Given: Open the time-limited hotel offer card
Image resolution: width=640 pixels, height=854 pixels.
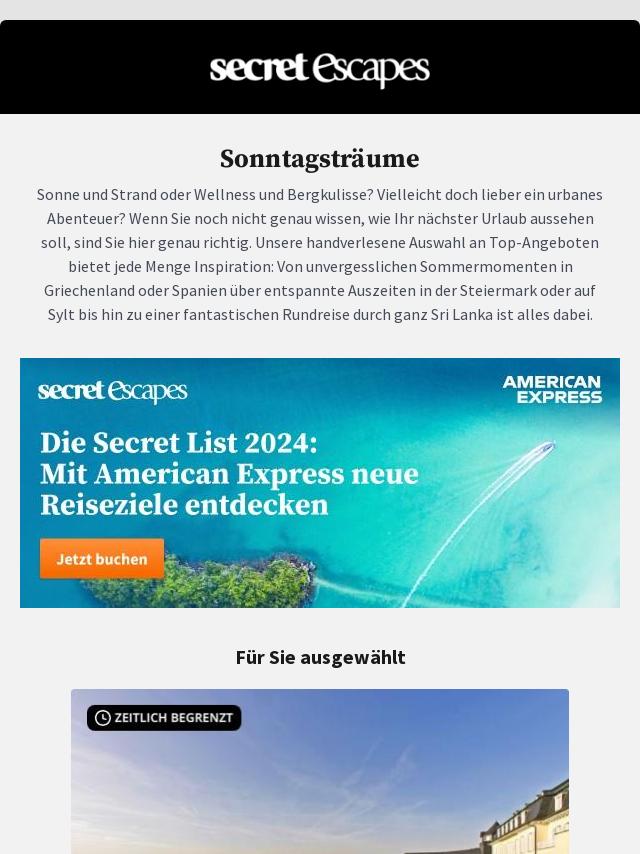Looking at the screenshot, I should coord(320,780).
